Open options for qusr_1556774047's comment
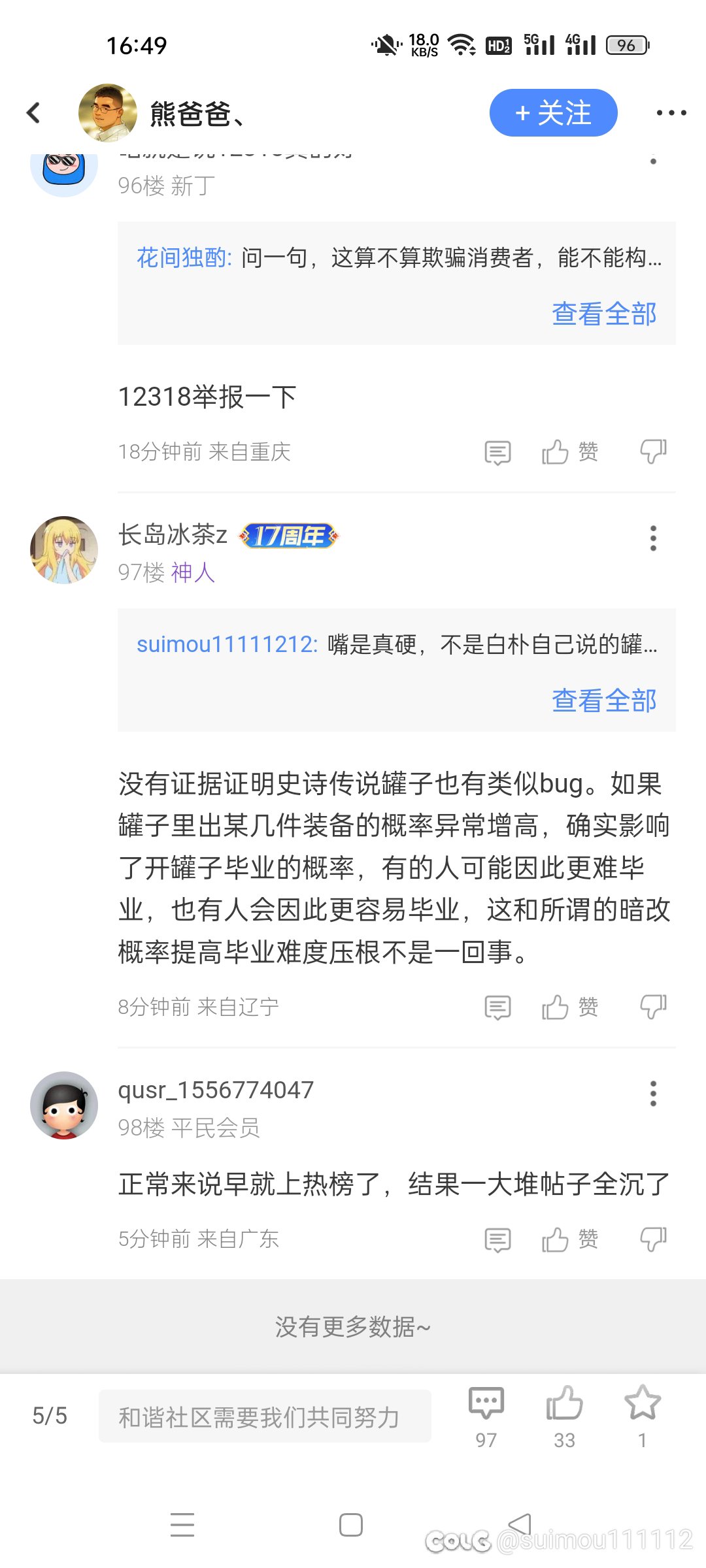 (653, 1094)
